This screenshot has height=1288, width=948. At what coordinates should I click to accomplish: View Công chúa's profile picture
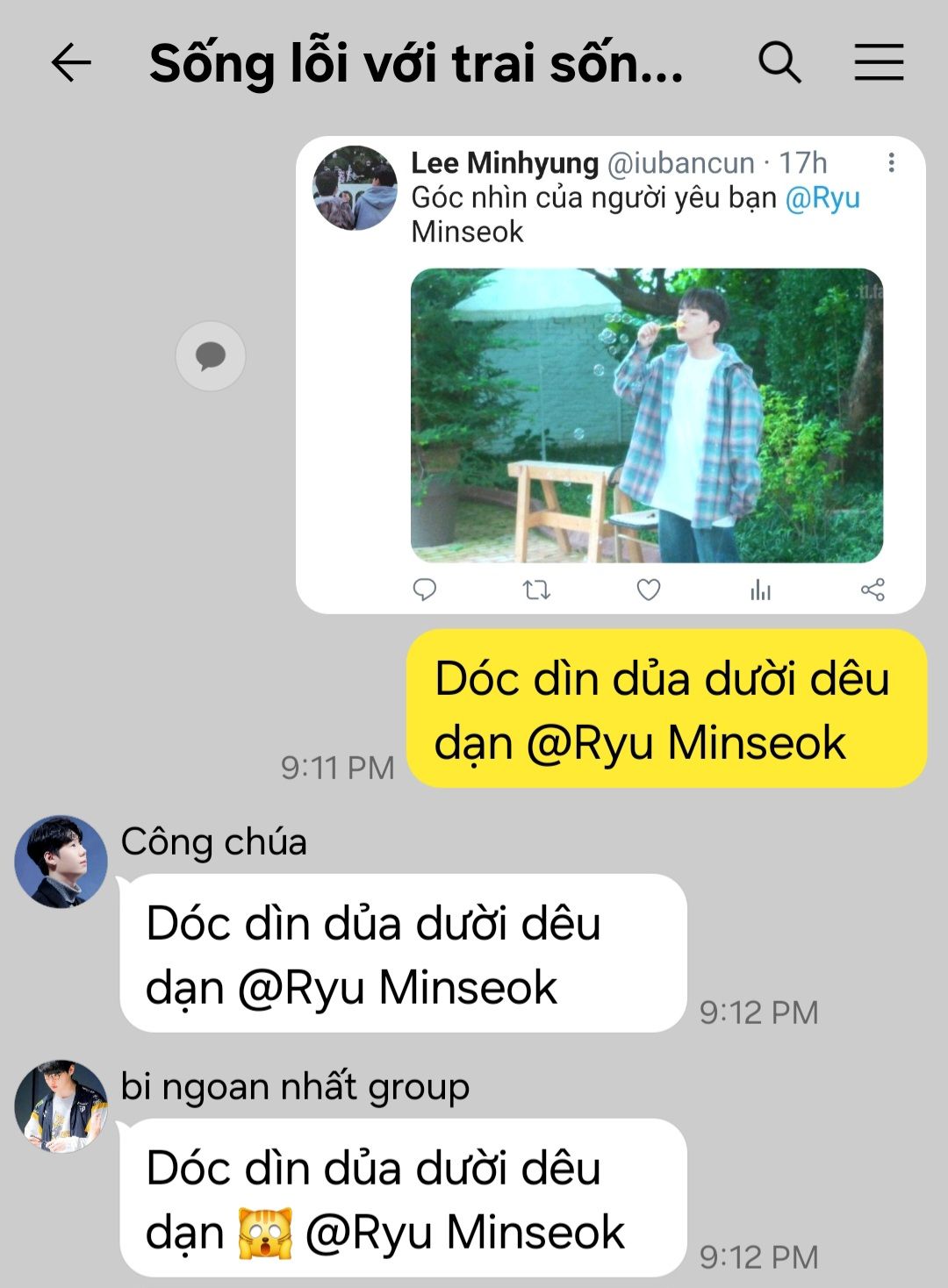point(61,862)
